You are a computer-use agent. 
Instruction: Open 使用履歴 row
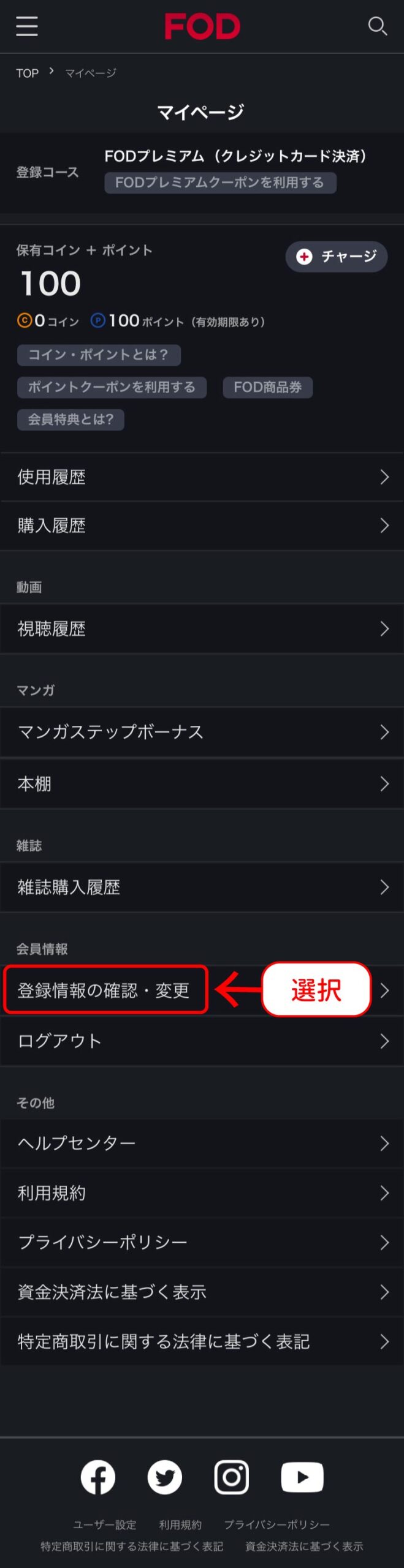pyautogui.click(x=202, y=477)
